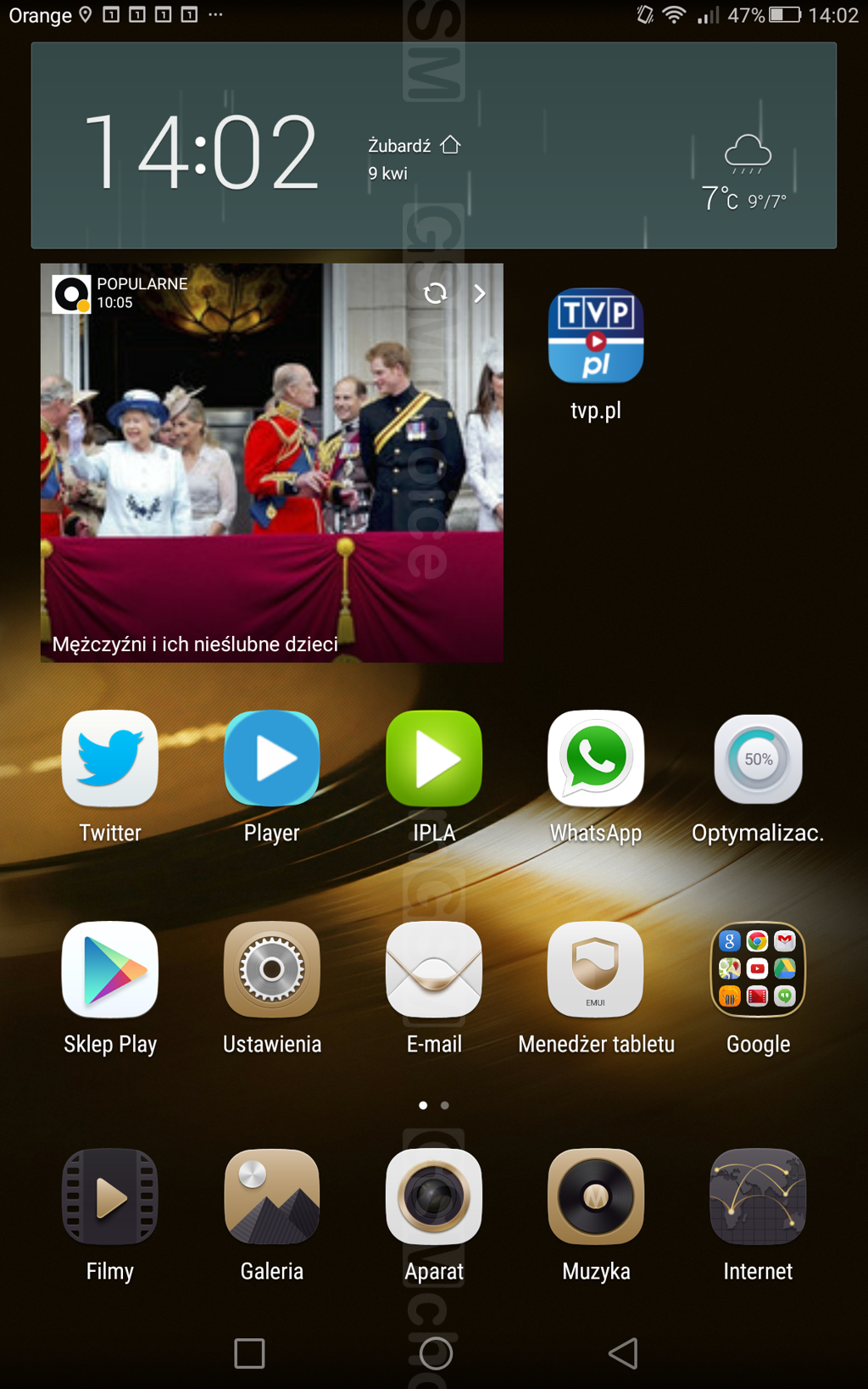Image resolution: width=868 pixels, height=1389 pixels.
Task: Refresh the news widget
Action: pos(435,293)
